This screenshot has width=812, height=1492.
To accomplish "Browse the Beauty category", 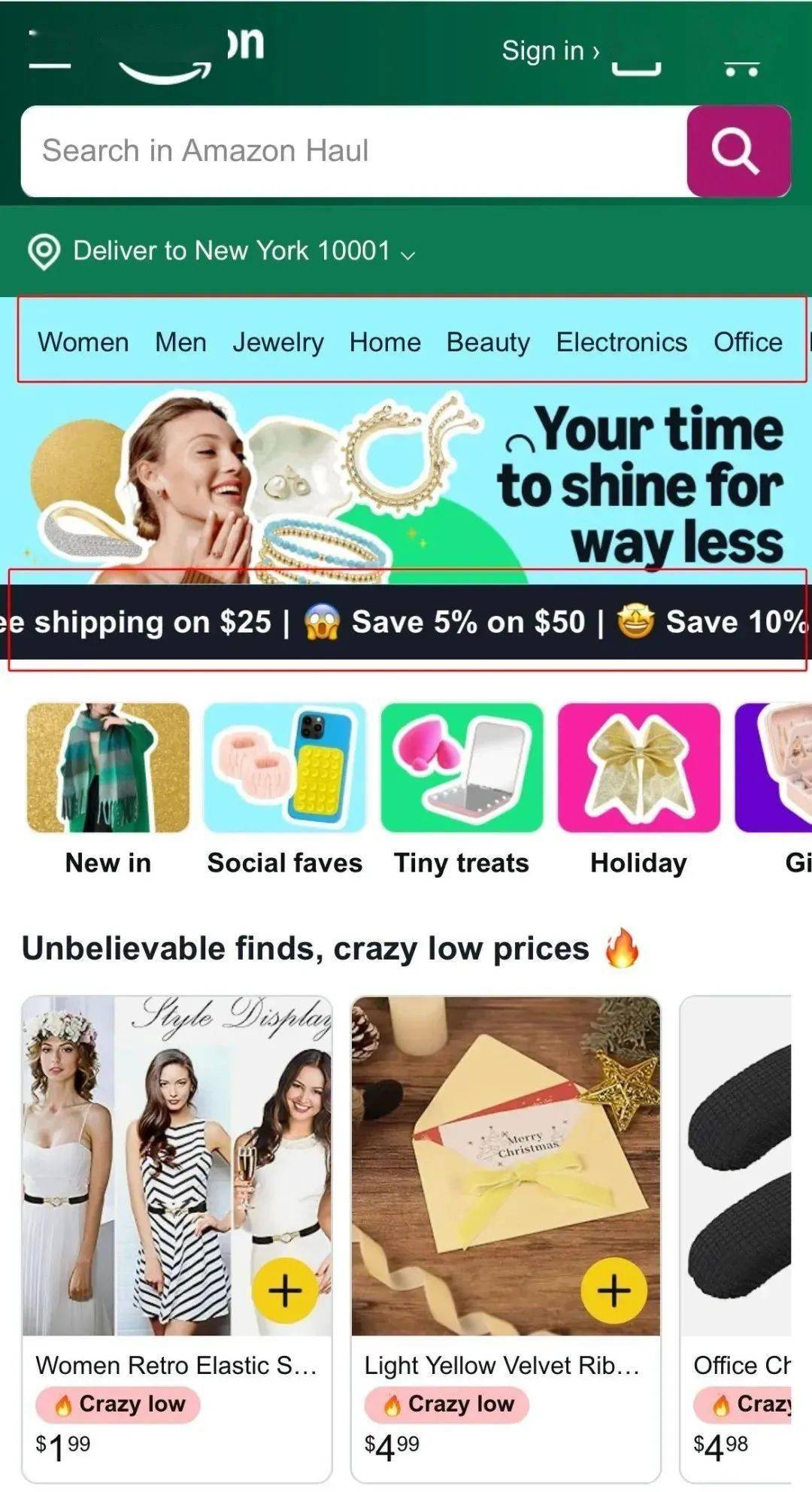I will [x=488, y=342].
